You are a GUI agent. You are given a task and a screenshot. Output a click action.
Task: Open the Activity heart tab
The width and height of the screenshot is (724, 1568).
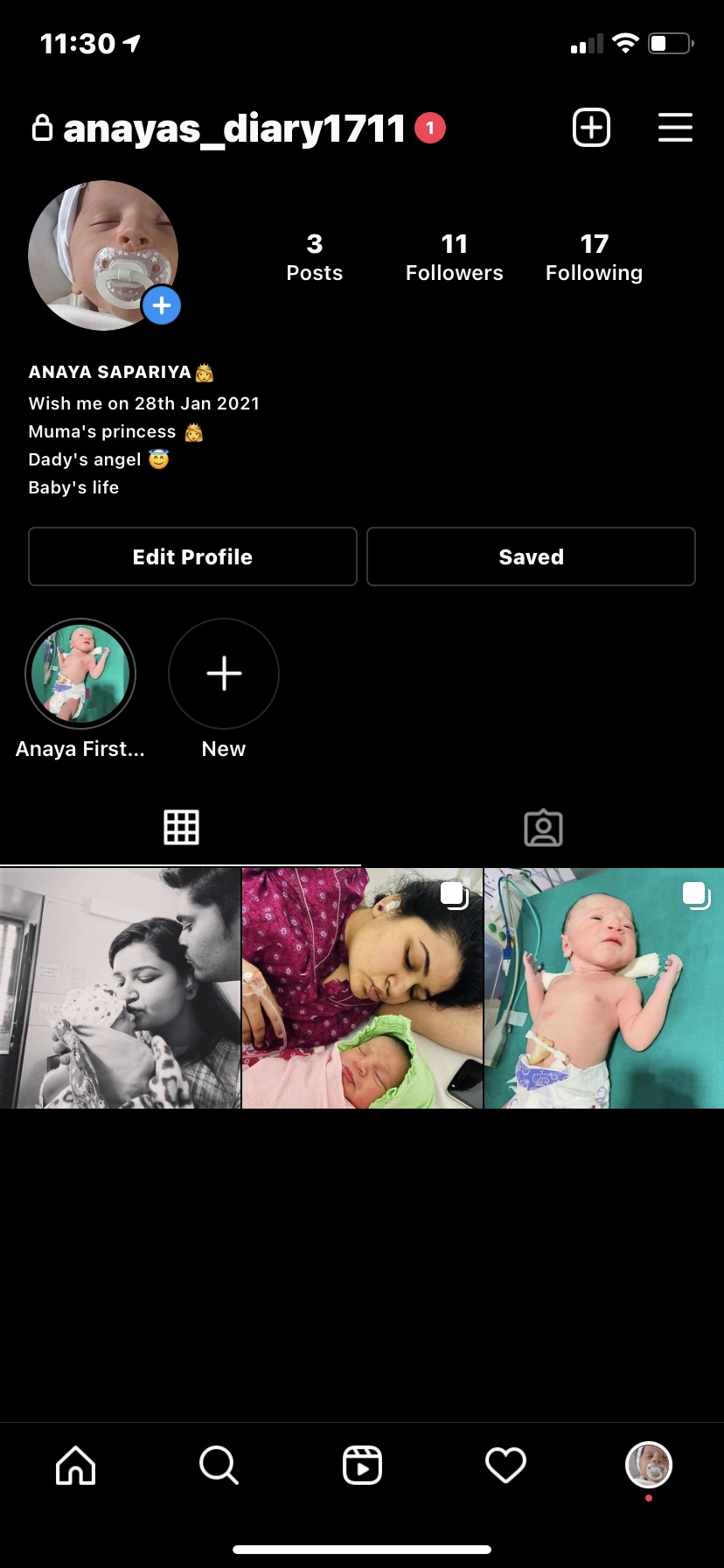coord(505,1465)
